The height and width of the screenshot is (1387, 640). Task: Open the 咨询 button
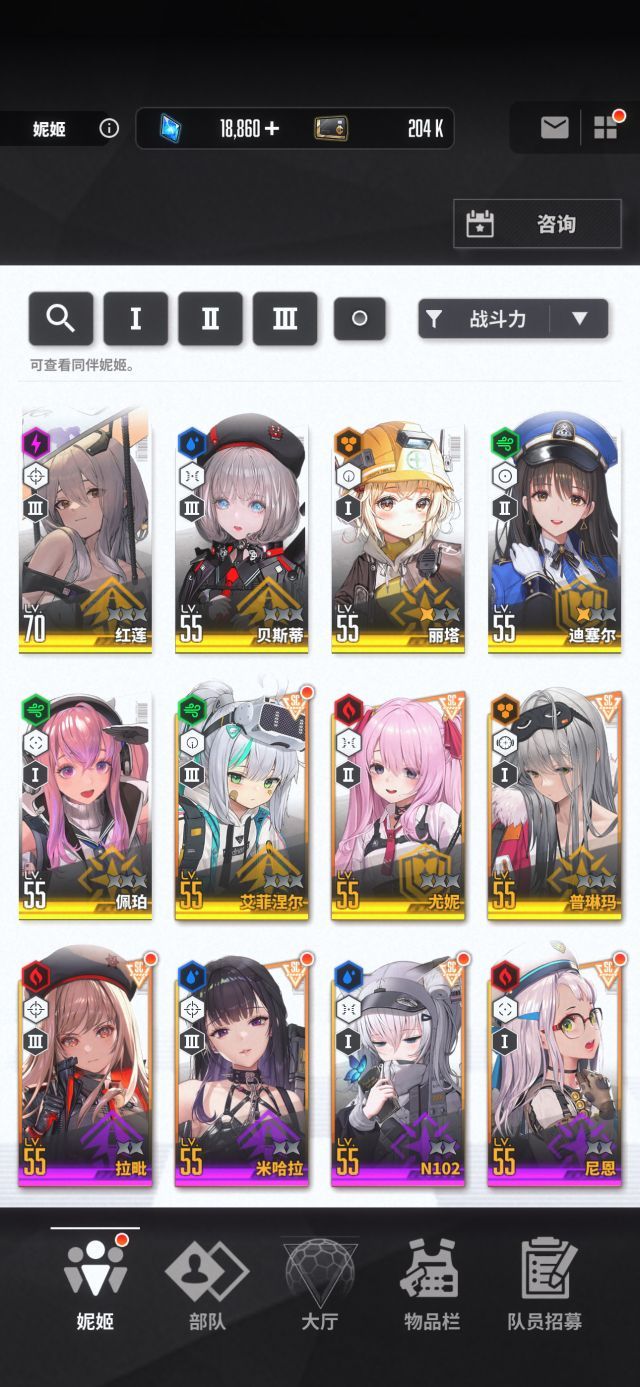(x=537, y=223)
